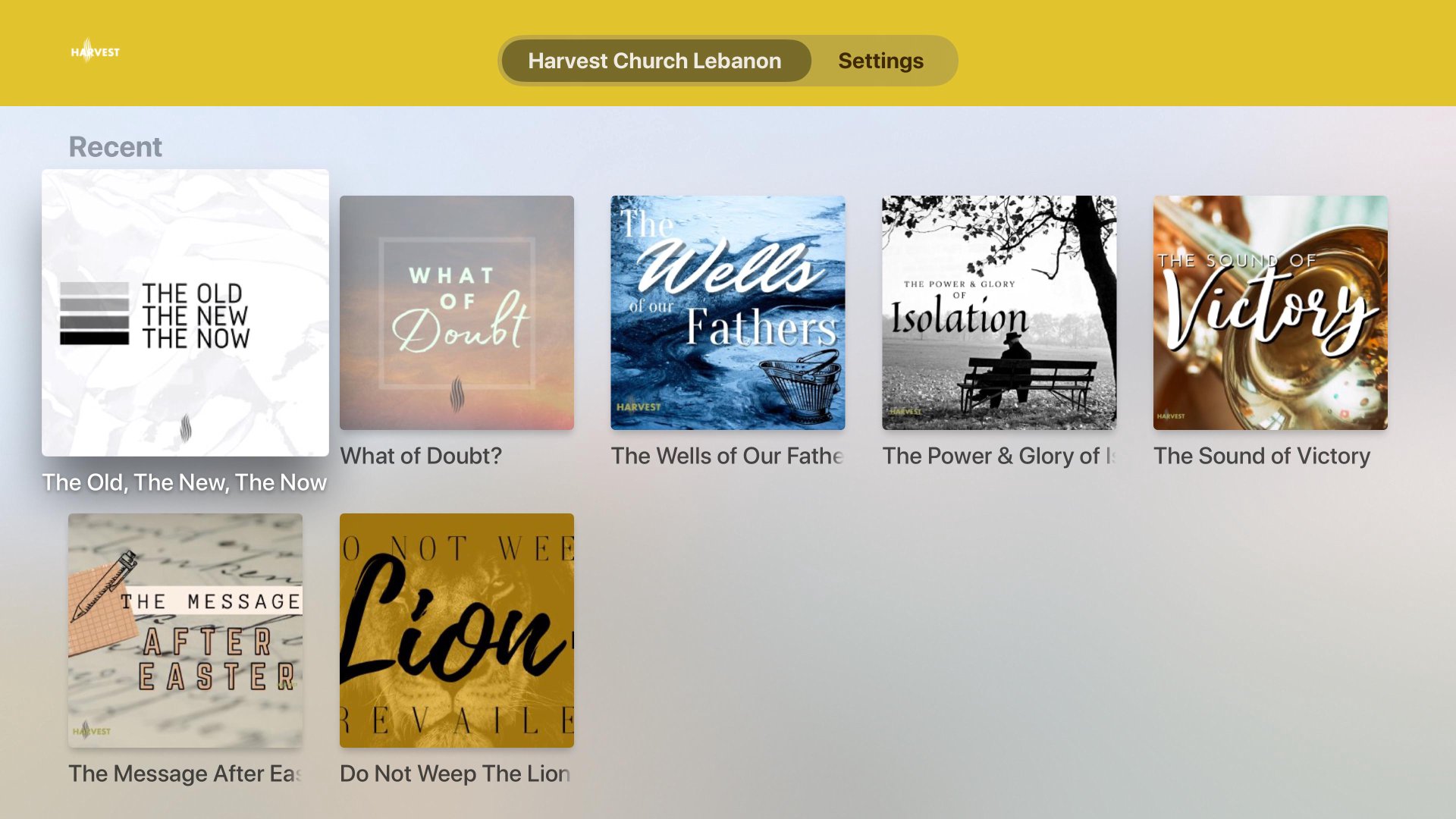Open the What of Doubt? series

tap(457, 312)
